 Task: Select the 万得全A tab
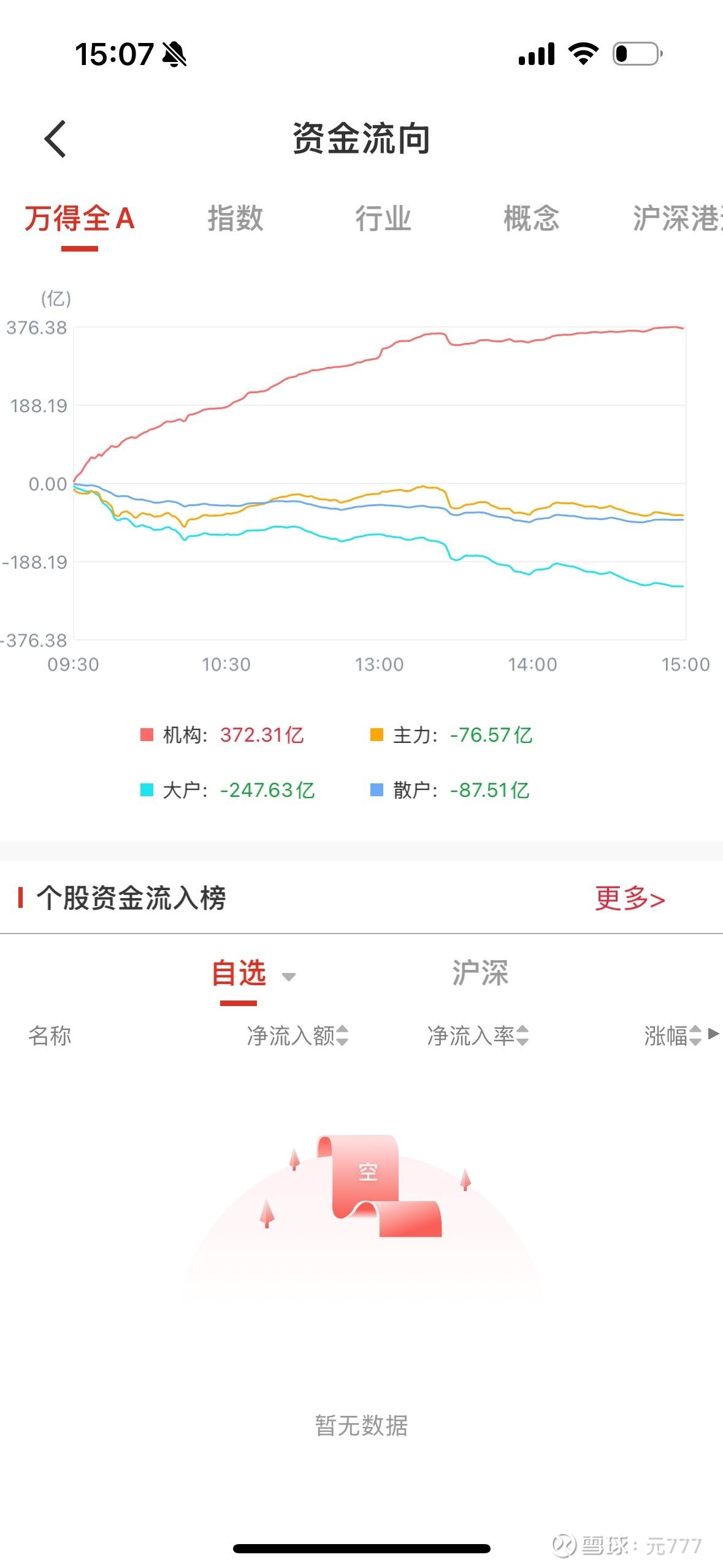point(80,218)
